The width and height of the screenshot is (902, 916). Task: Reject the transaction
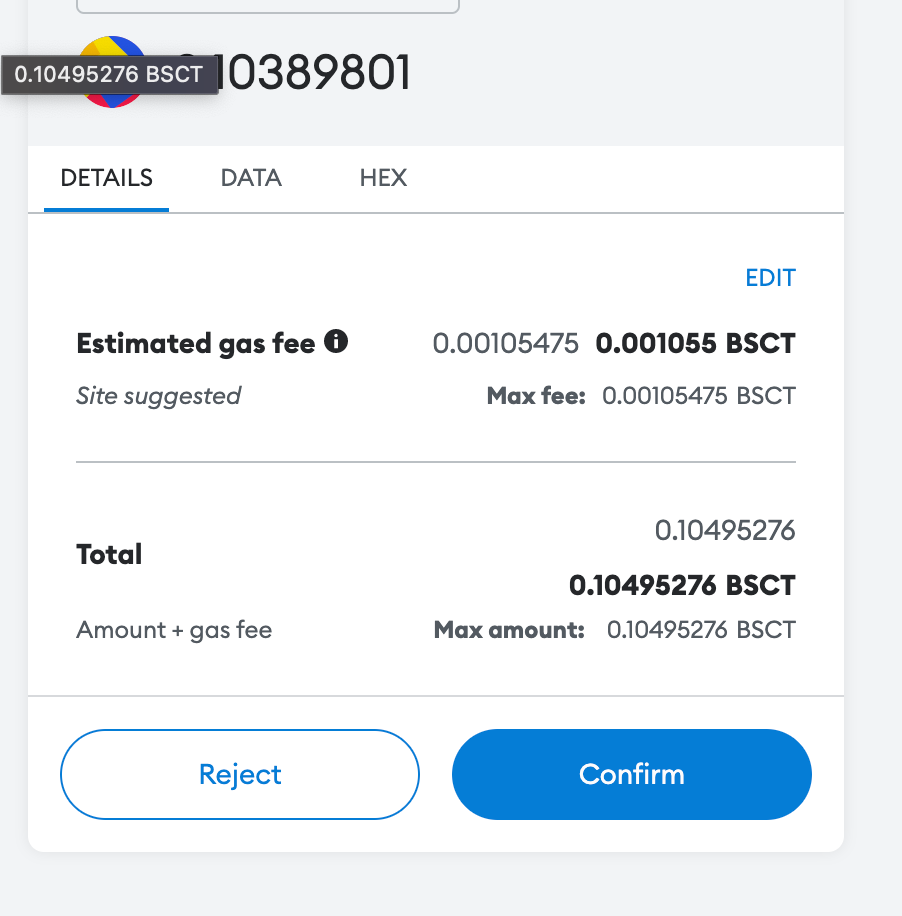click(x=239, y=774)
